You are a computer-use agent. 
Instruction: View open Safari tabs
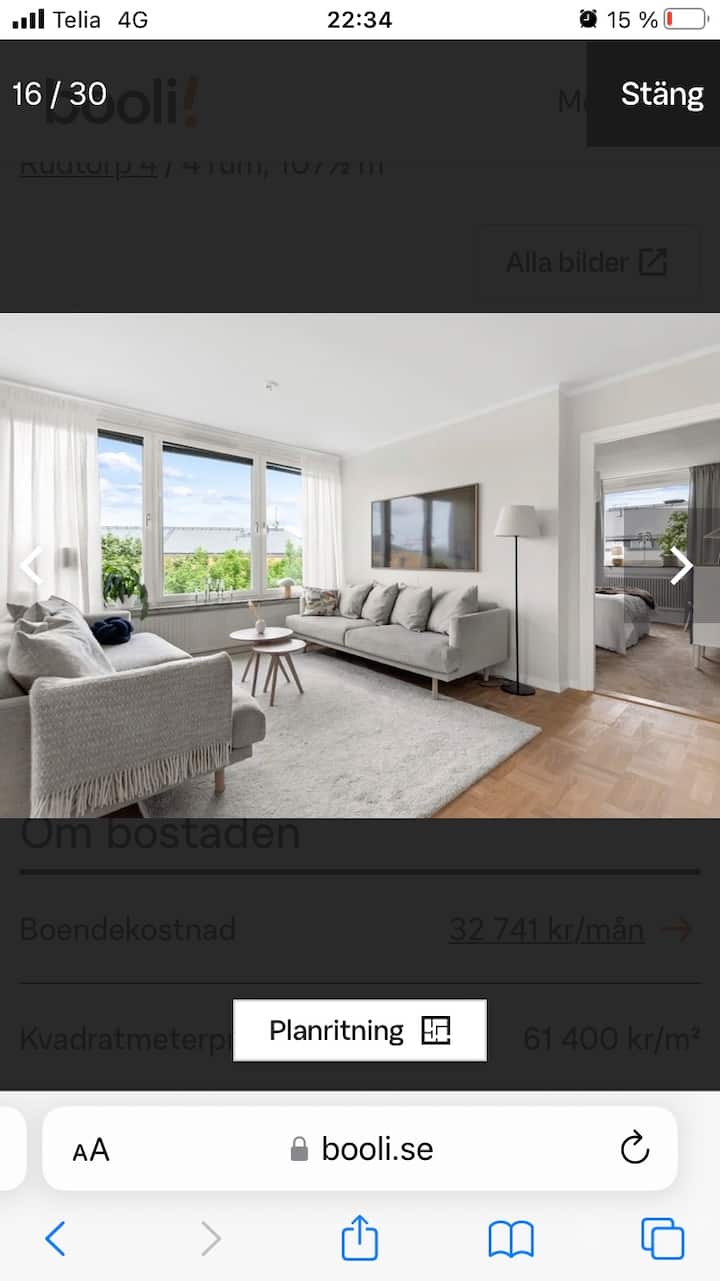(x=662, y=1239)
